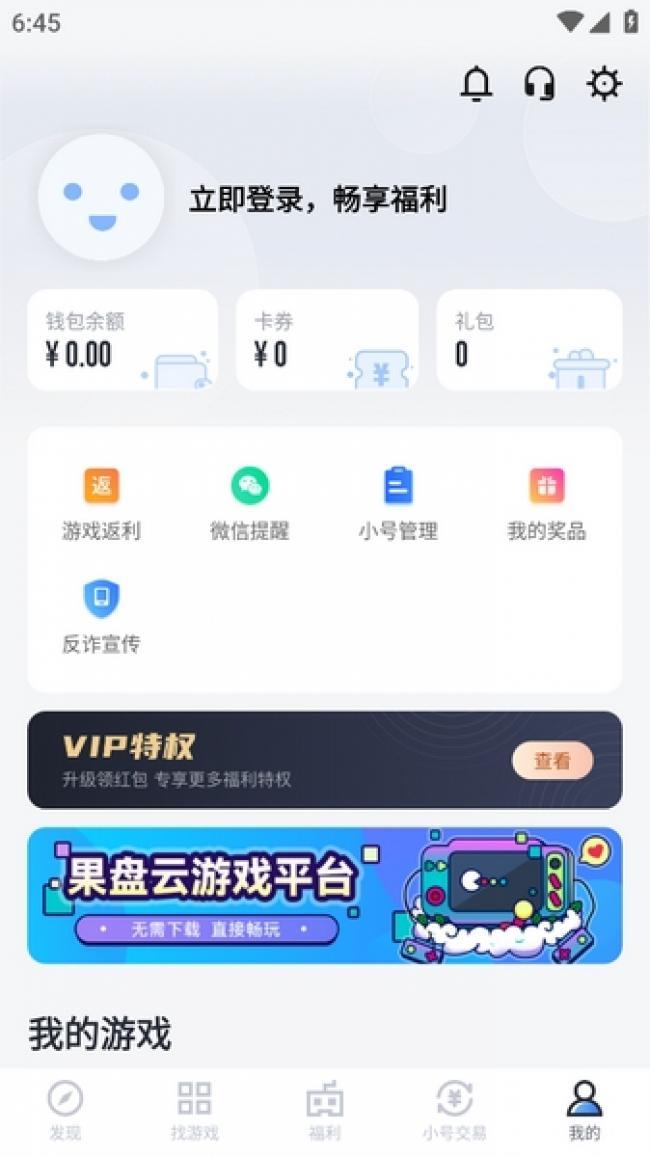650x1157 pixels.
Task: Open 我的奖品 my prizes
Action: coord(546,504)
